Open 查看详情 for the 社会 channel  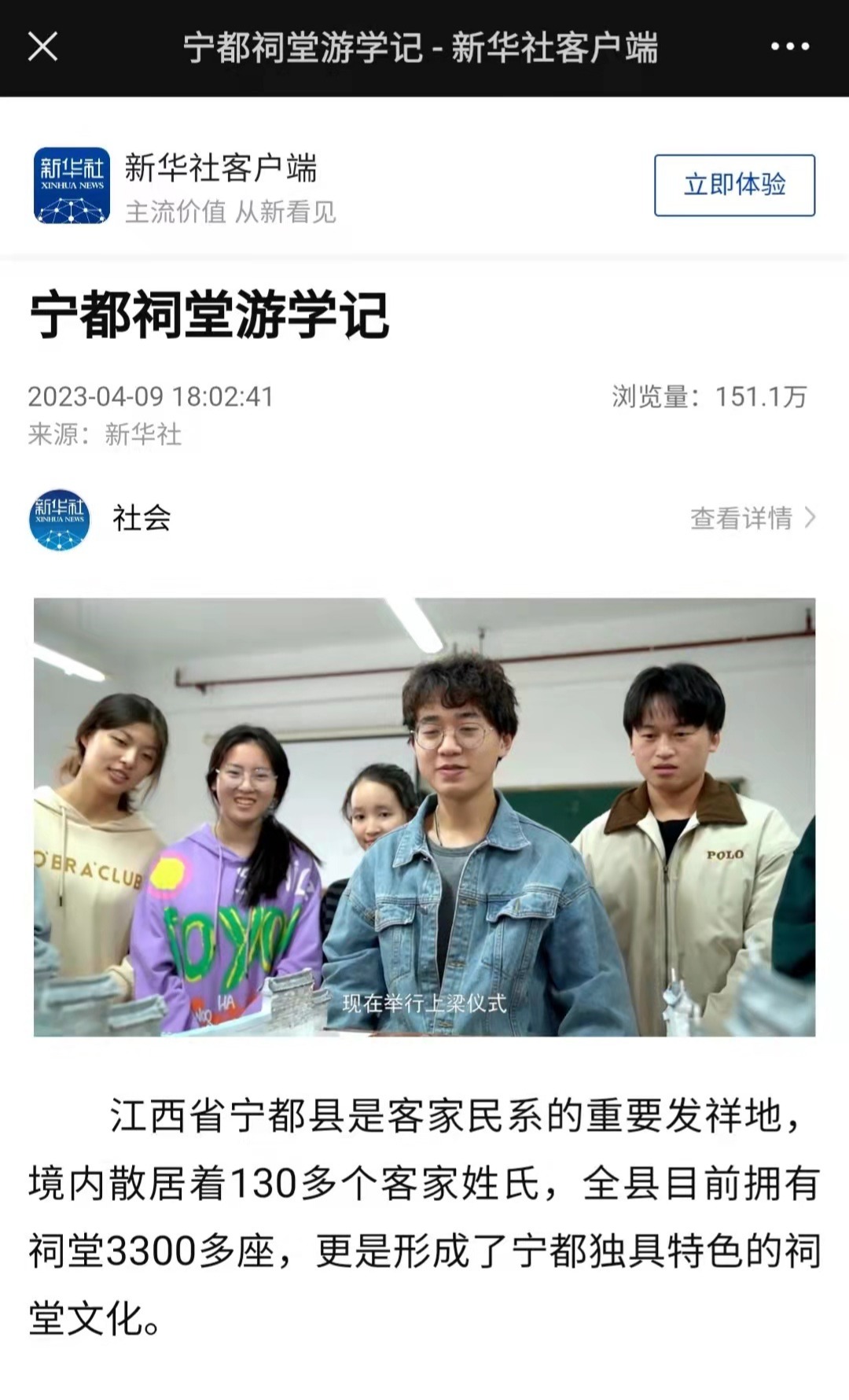pyautogui.click(x=752, y=518)
